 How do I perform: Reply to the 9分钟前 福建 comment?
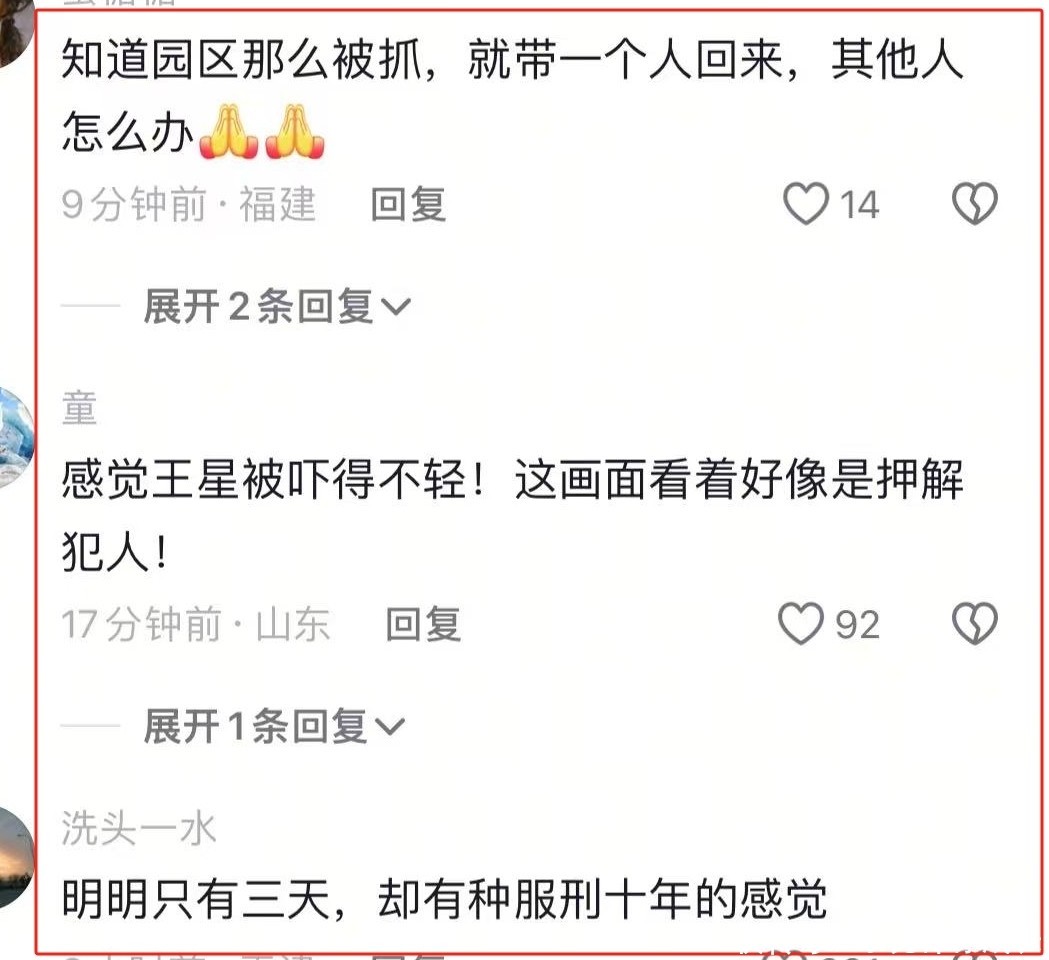point(408,204)
